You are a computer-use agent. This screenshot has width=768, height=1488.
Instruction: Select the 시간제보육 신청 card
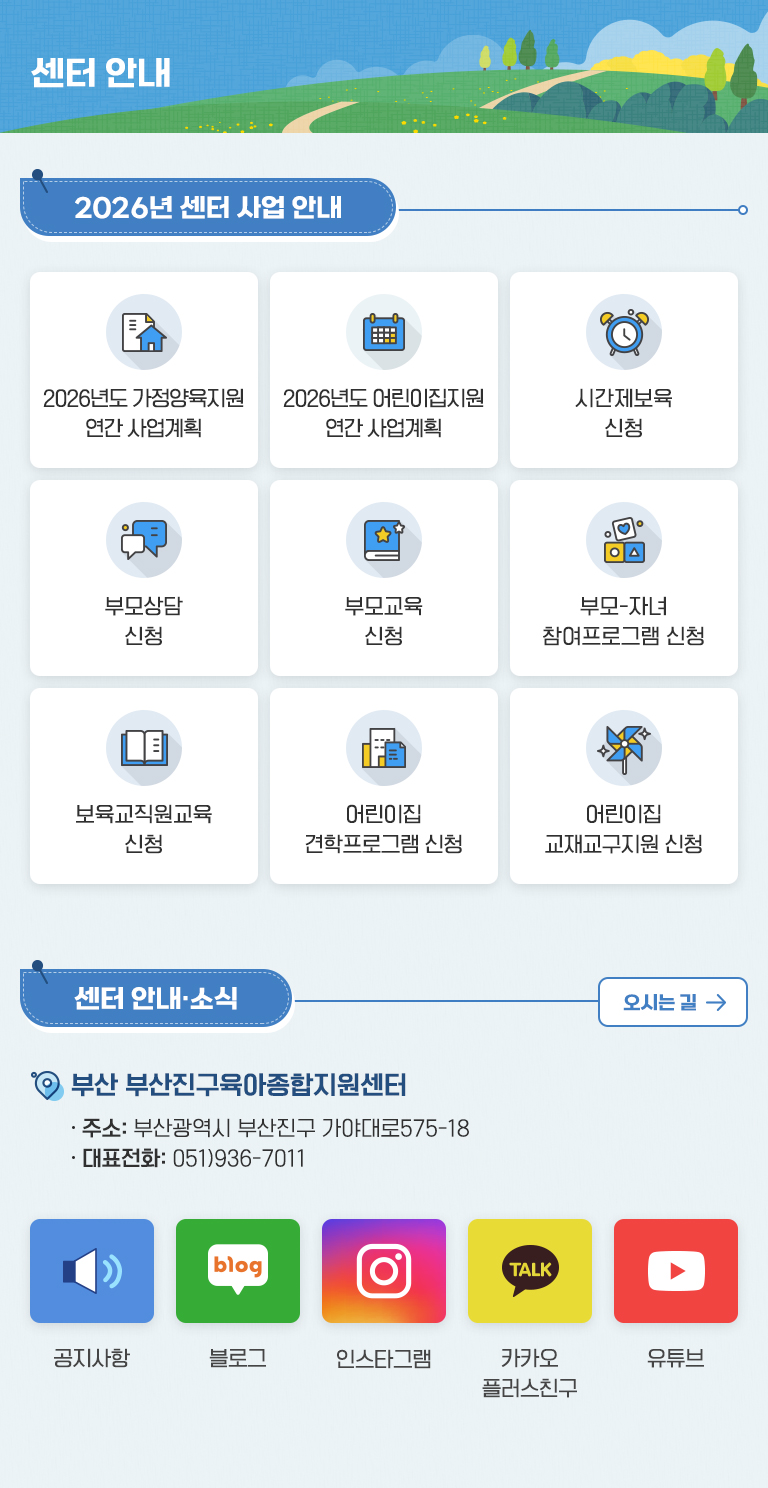pos(624,370)
